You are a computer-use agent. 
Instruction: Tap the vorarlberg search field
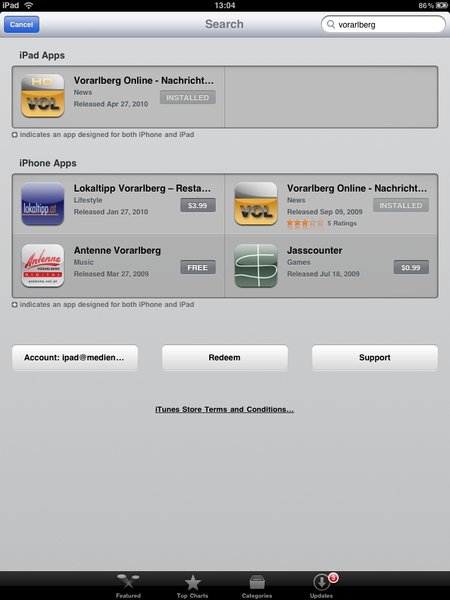coord(383,24)
